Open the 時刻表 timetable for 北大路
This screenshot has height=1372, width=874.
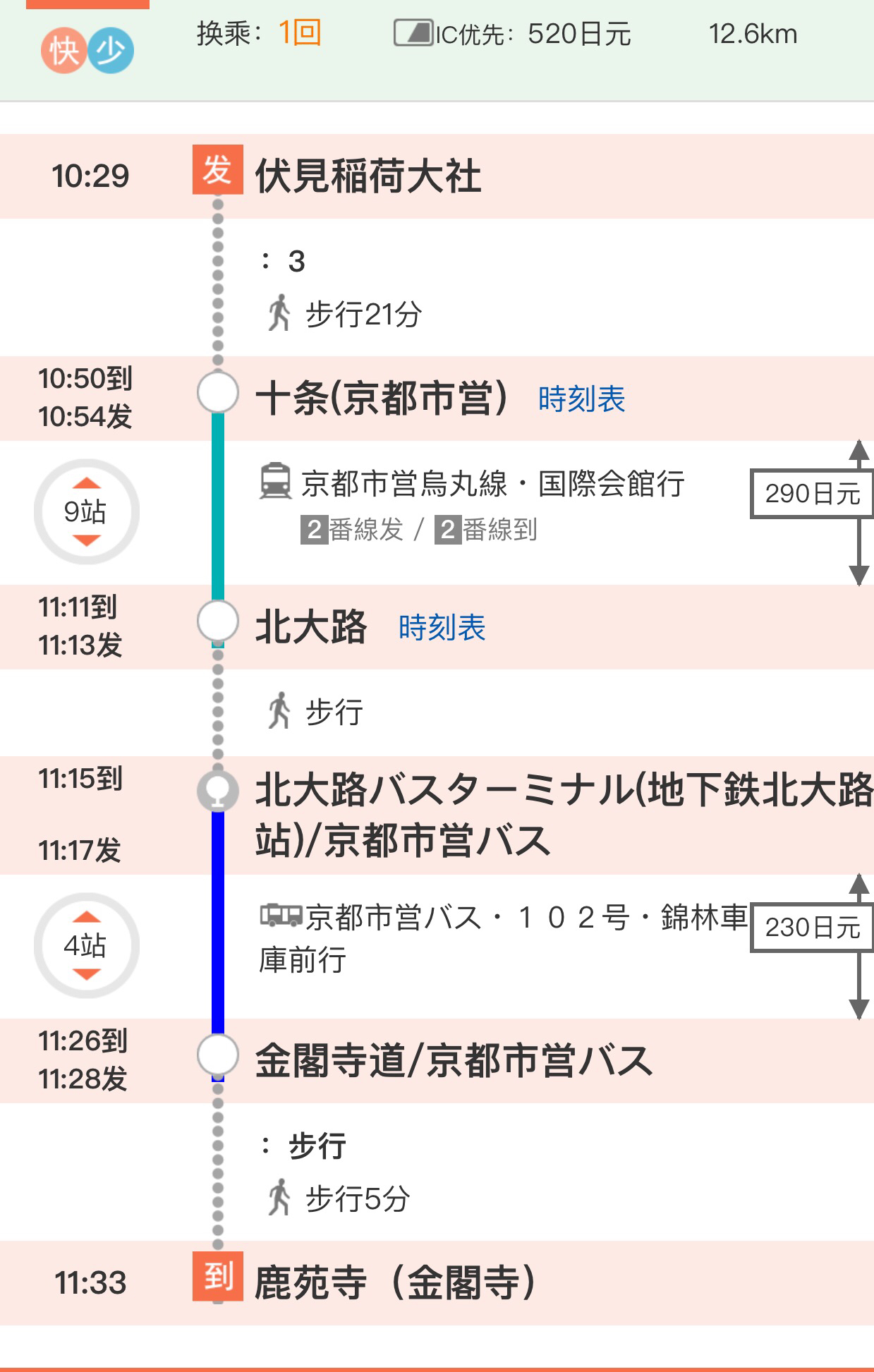click(442, 628)
